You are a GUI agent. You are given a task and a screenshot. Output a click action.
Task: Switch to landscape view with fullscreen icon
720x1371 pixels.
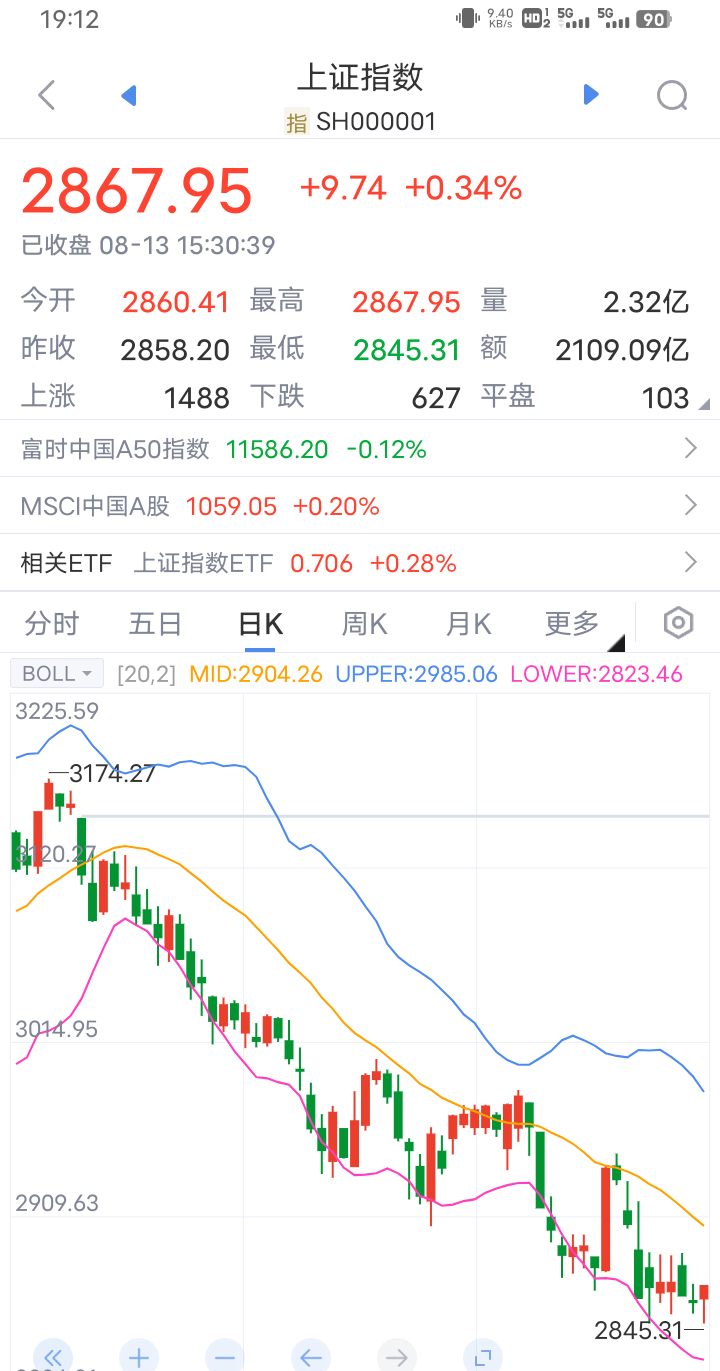point(484,1356)
